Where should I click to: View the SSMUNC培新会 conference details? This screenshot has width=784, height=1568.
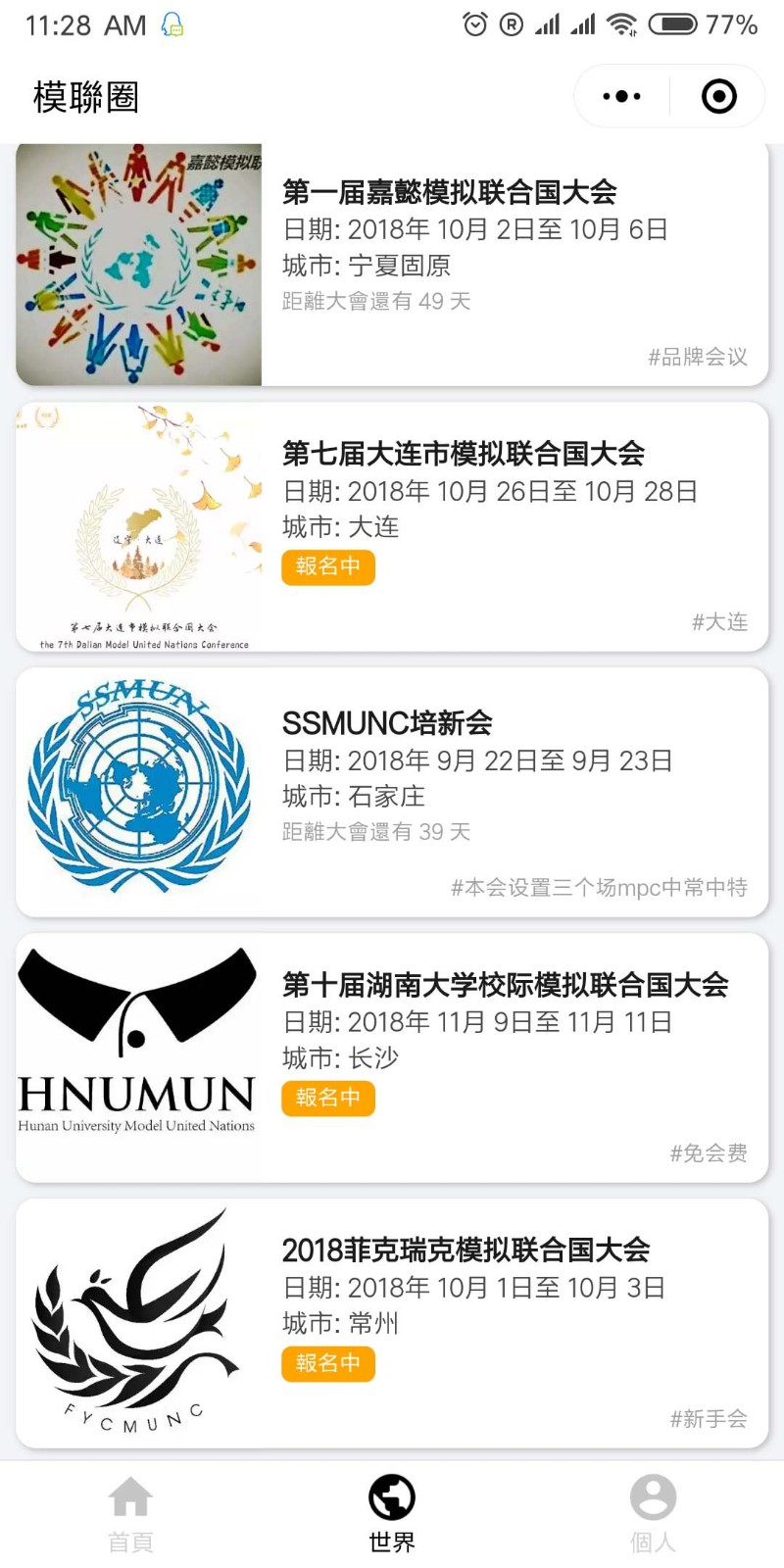(x=392, y=792)
